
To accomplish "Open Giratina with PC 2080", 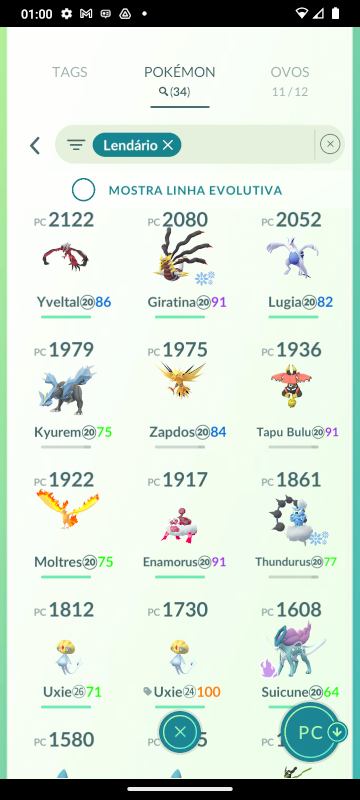I will (x=180, y=264).
